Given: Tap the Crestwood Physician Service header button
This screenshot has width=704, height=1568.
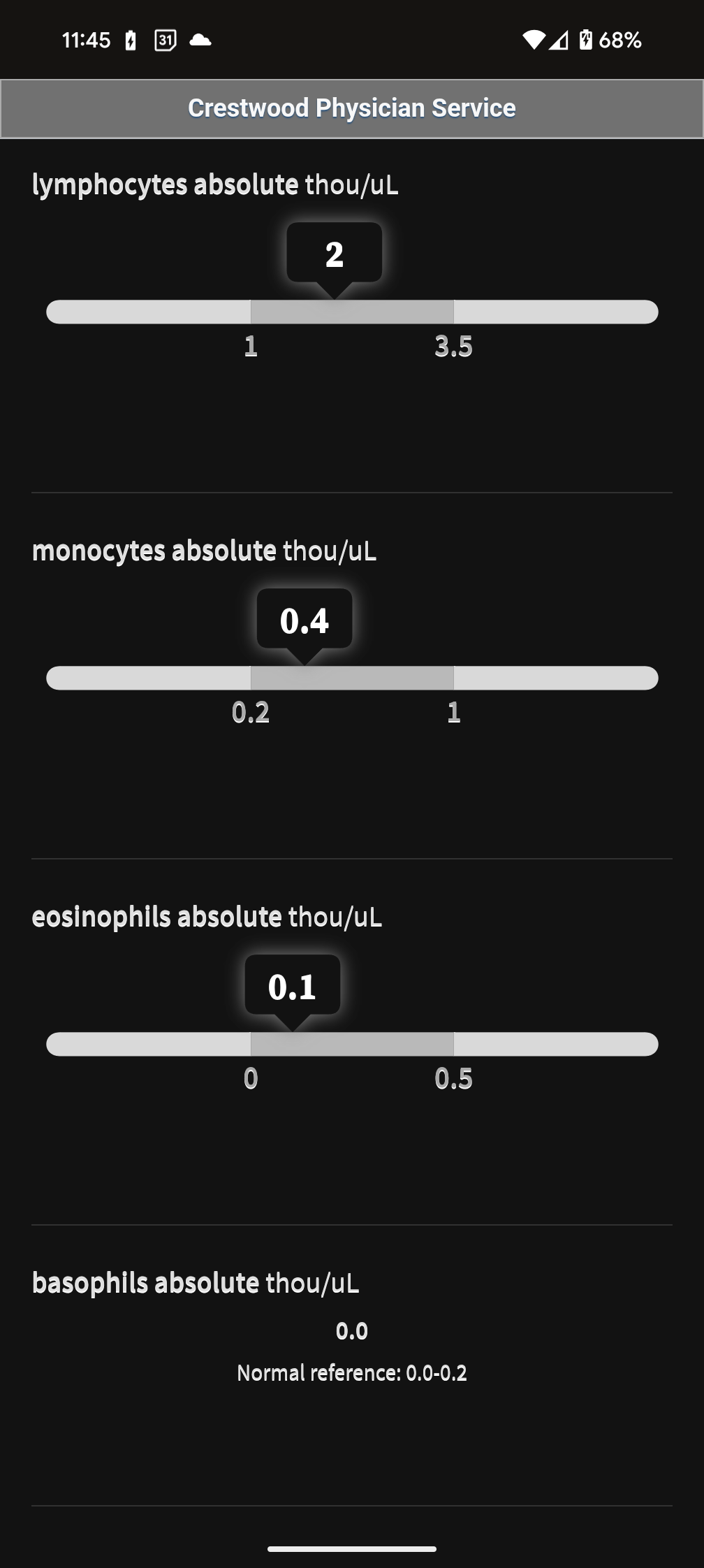Looking at the screenshot, I should (x=351, y=109).
